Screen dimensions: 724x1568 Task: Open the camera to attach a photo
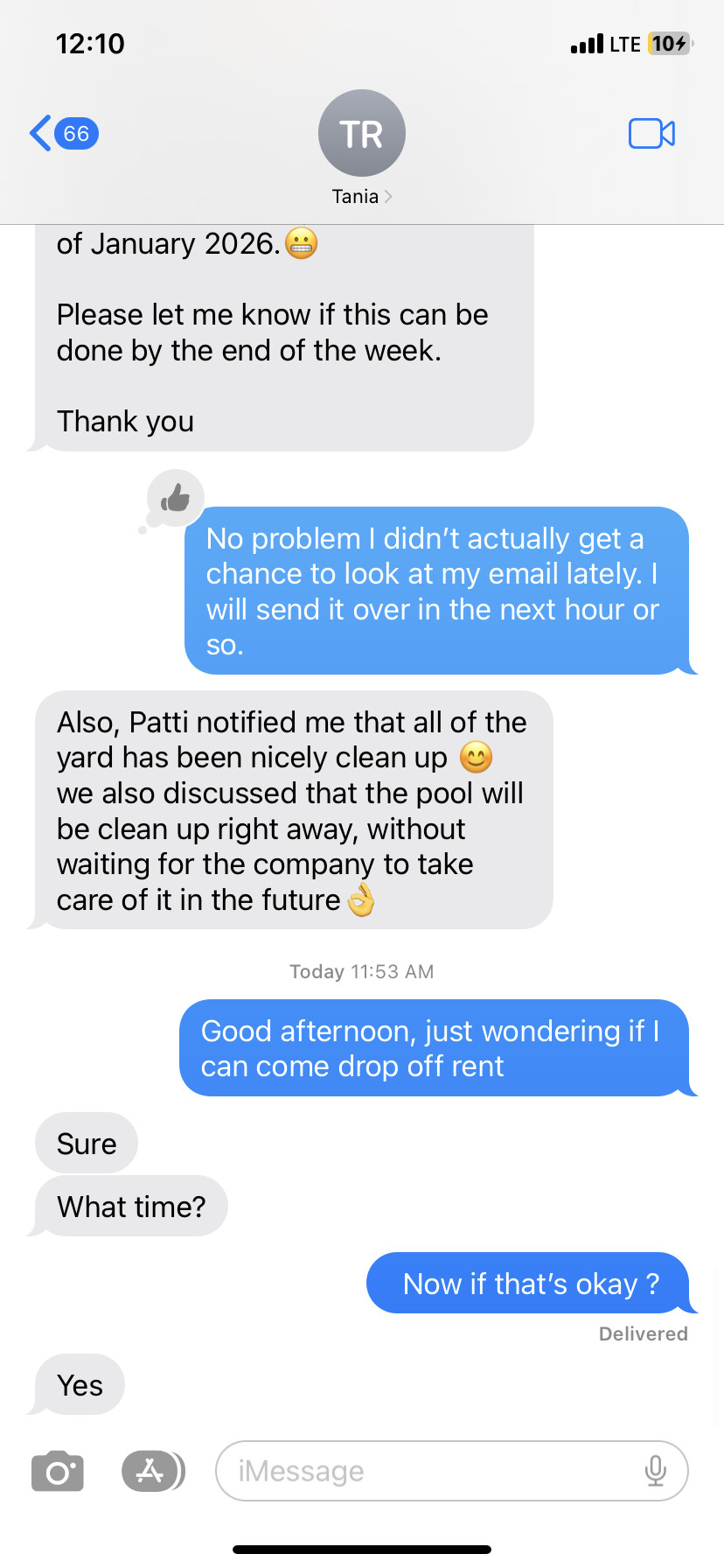[58, 1471]
